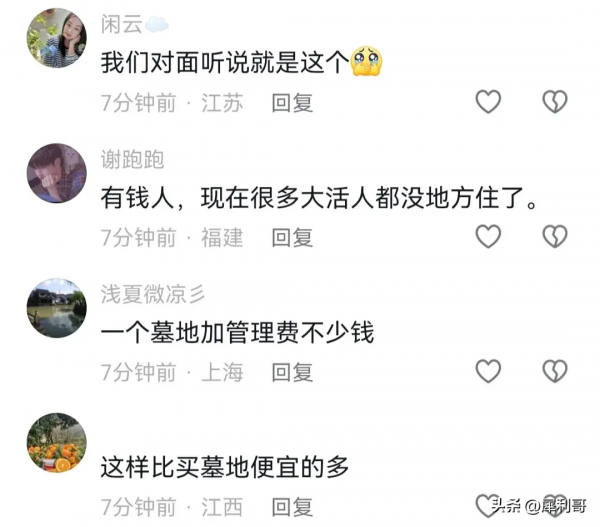Viewport: 600px width, 527px height.
Task: Like 浅夏微凉's comment about 管理费
Action: 487,372
